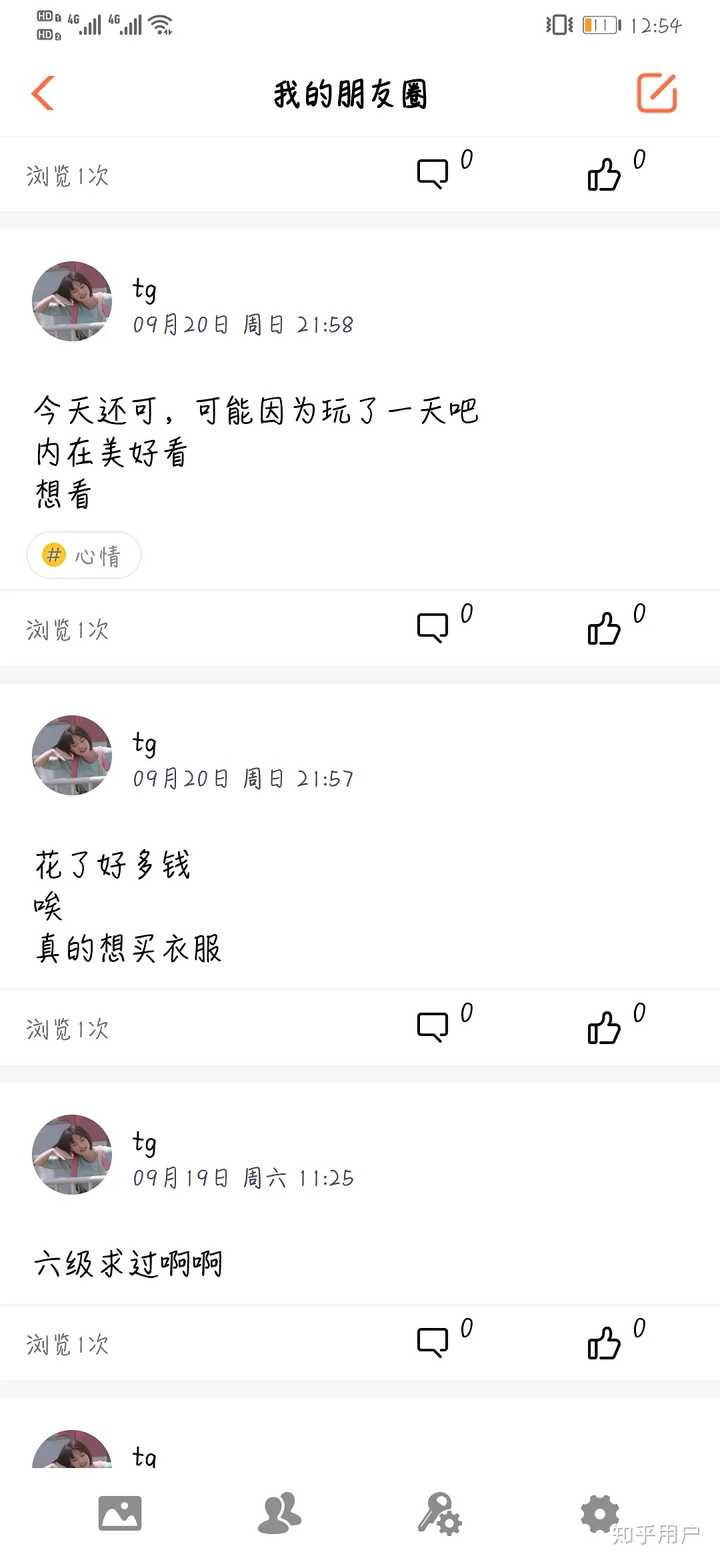This screenshot has width=720, height=1560.
Task: Open the key and gear tab
Action: (439, 1513)
